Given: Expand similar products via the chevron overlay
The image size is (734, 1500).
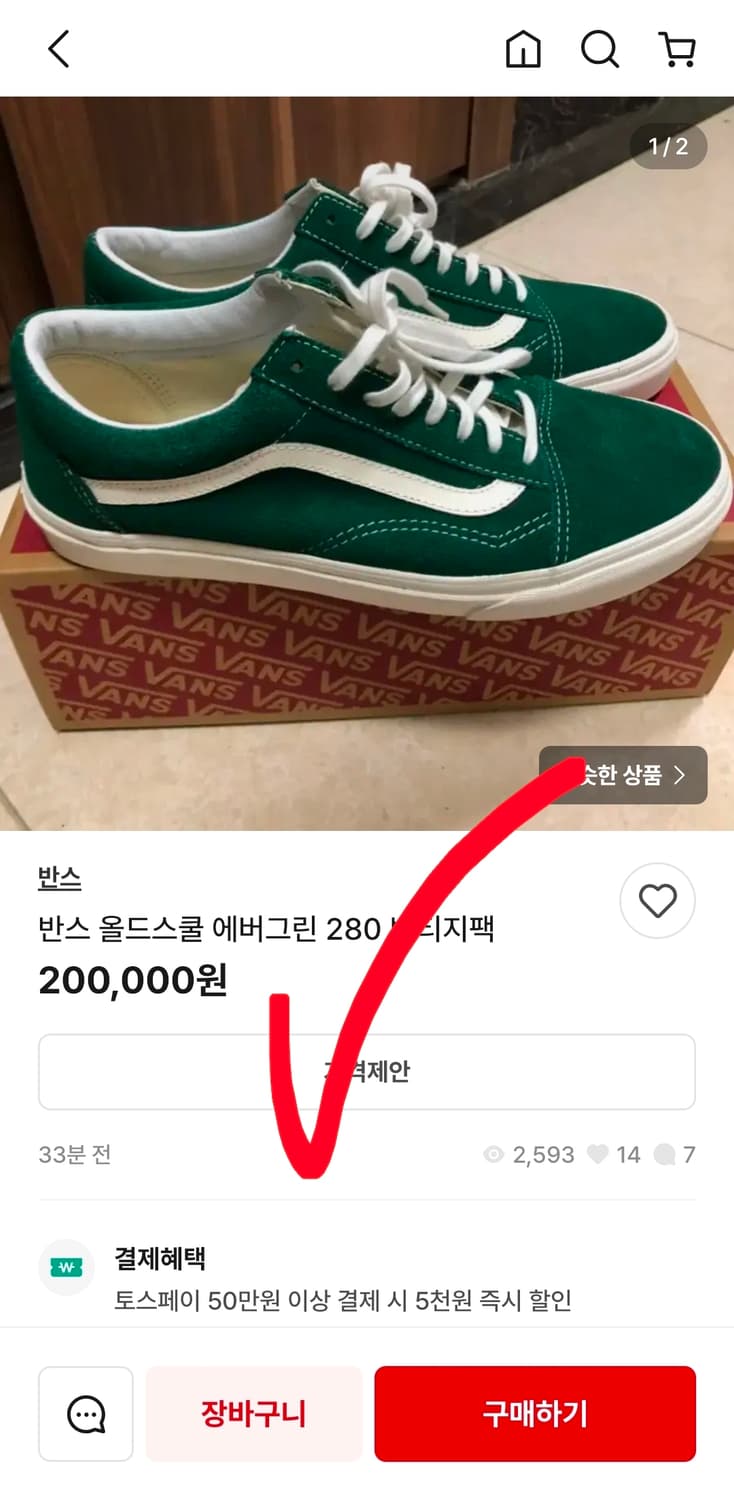Looking at the screenshot, I should click(x=683, y=775).
